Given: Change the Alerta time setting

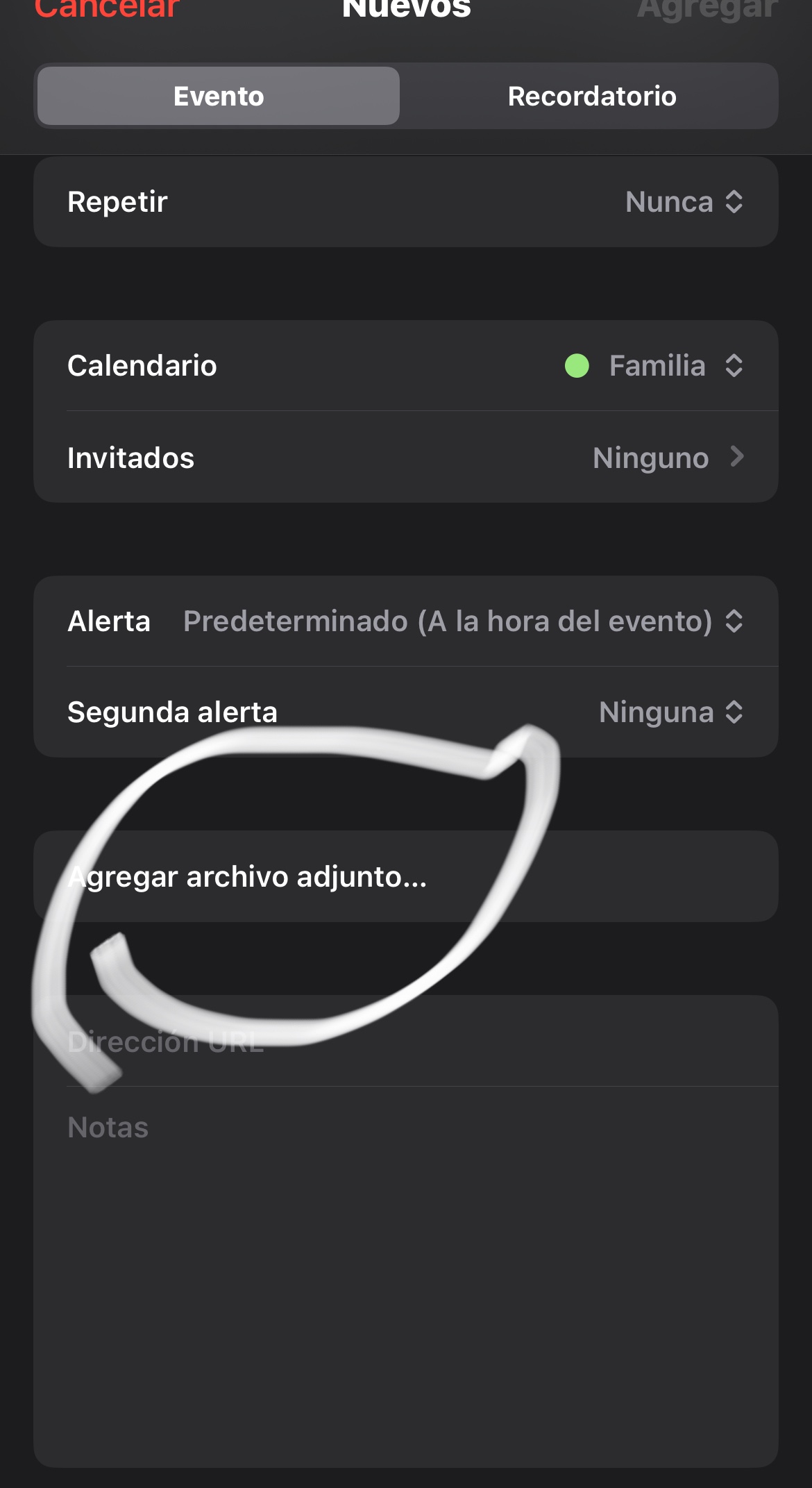Looking at the screenshot, I should pos(462,621).
